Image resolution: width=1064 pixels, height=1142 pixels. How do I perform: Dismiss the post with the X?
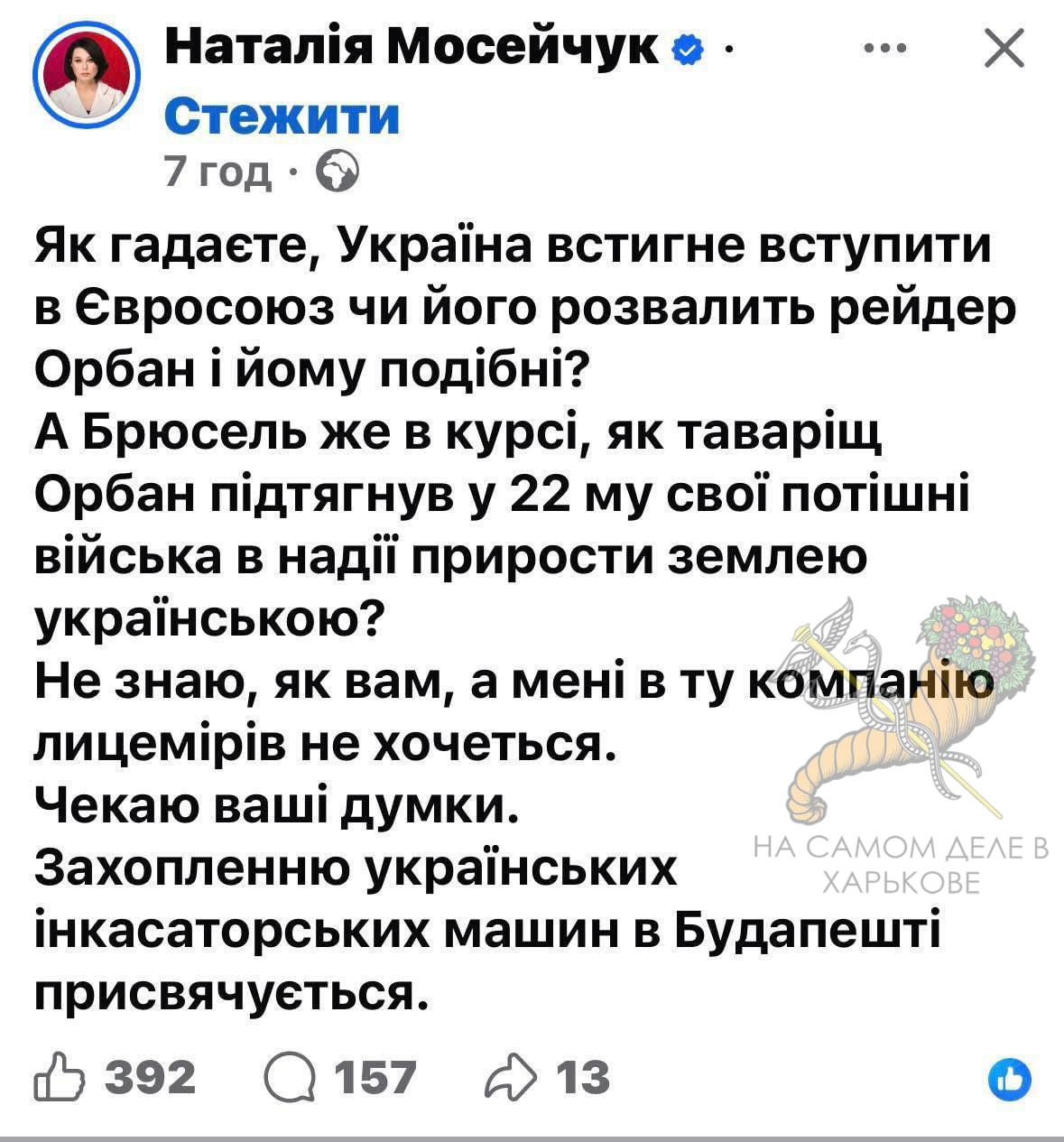pos(1004,47)
